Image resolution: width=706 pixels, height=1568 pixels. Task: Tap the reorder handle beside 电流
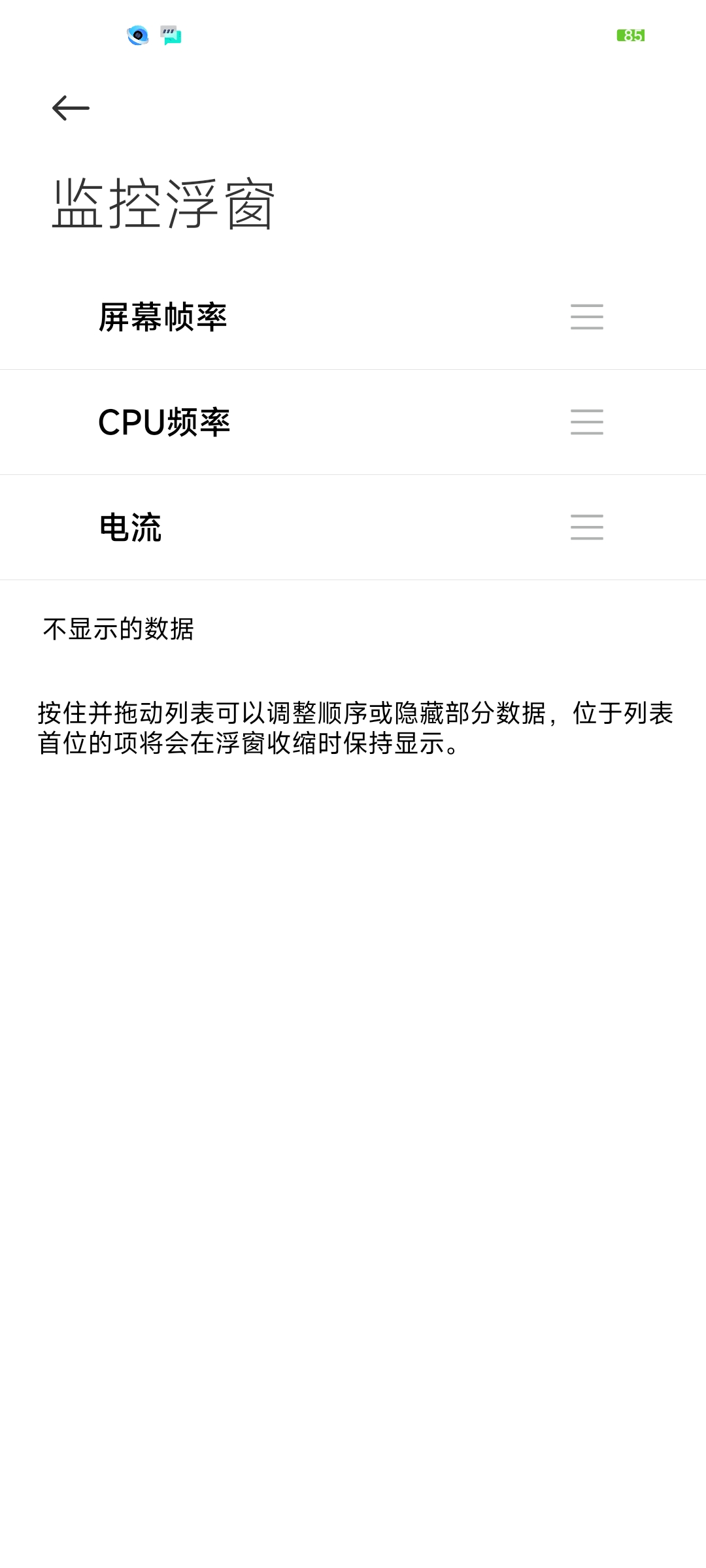point(587,527)
